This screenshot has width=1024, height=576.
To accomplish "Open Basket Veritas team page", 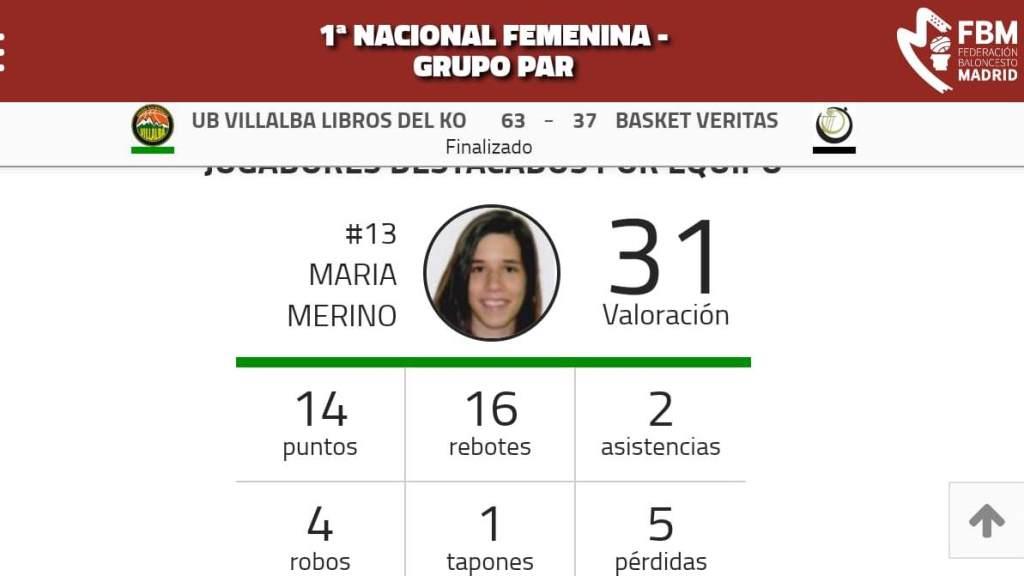I will pos(696,121).
